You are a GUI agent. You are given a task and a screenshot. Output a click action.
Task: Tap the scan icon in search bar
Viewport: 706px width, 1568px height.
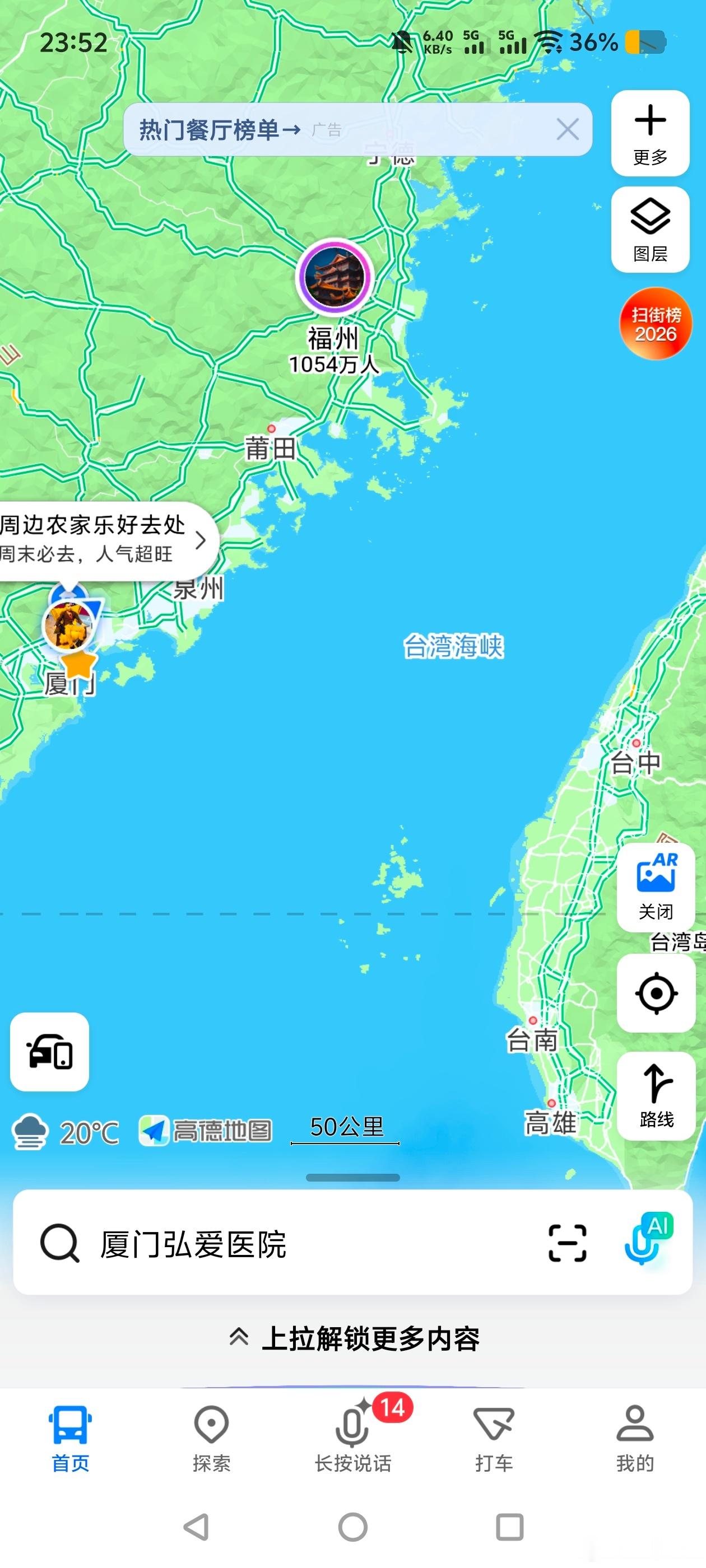point(566,1244)
